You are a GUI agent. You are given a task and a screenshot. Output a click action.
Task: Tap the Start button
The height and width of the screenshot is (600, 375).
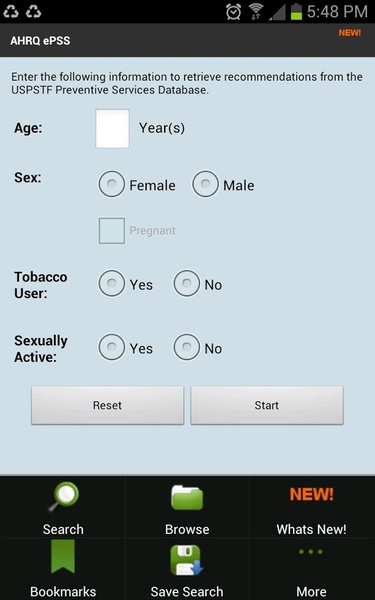[x=267, y=405]
